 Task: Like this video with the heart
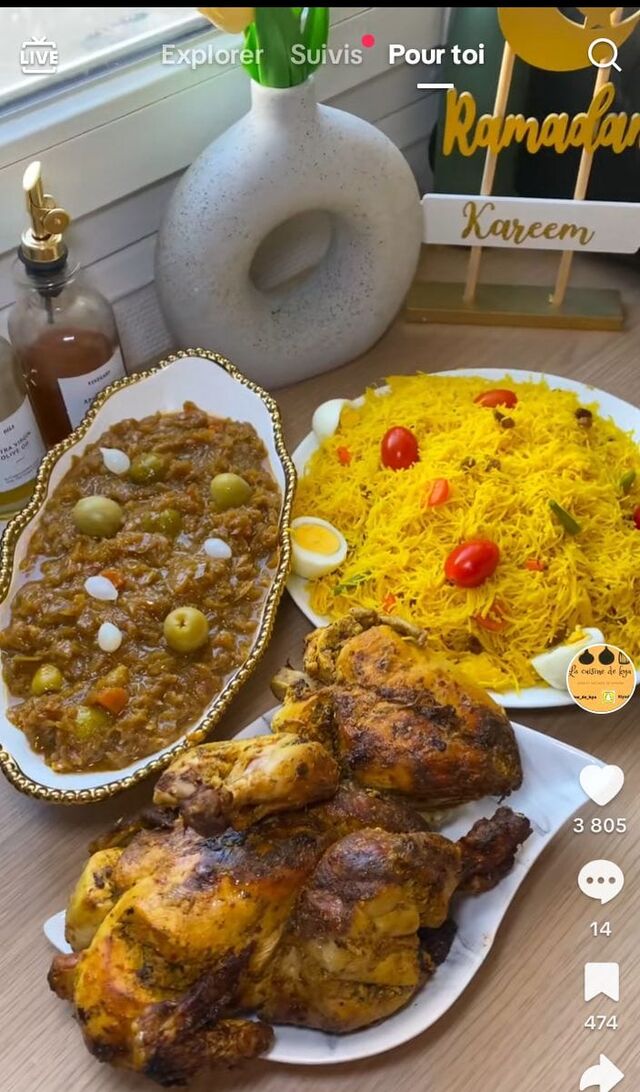click(602, 785)
